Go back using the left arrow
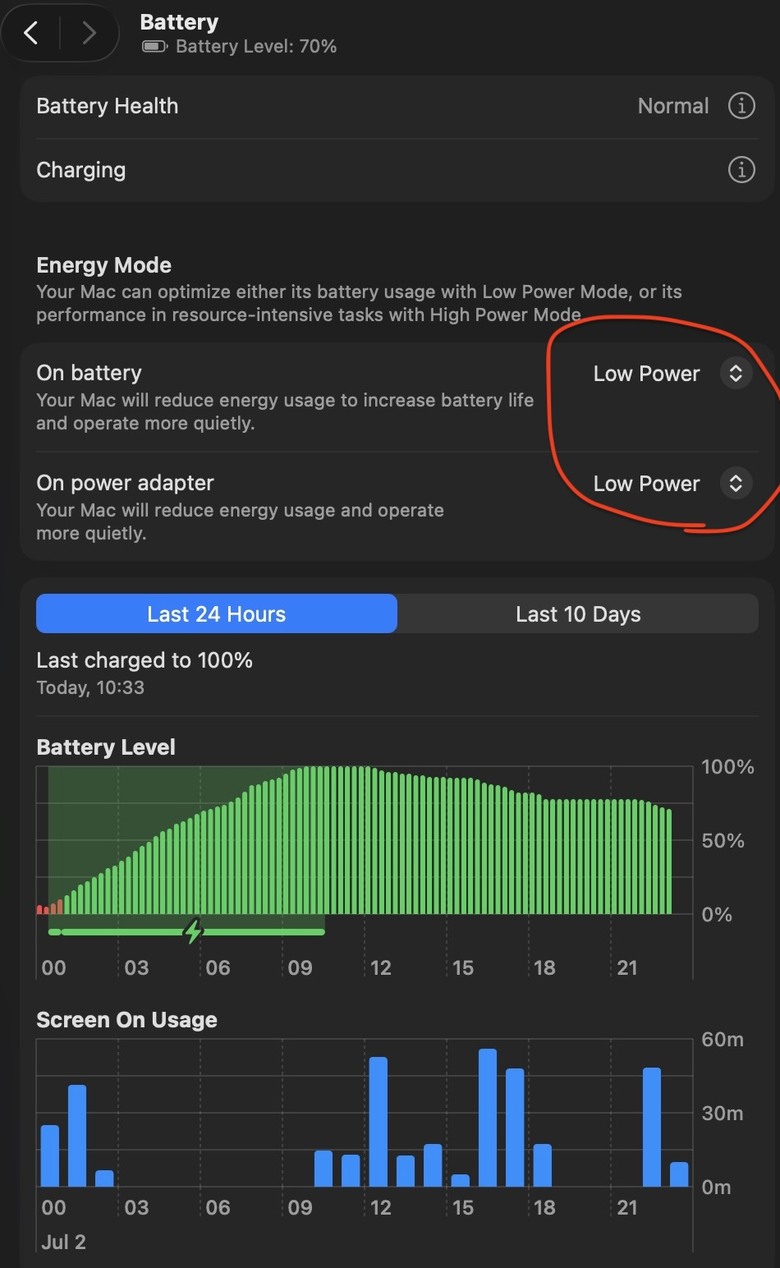 coord(31,33)
